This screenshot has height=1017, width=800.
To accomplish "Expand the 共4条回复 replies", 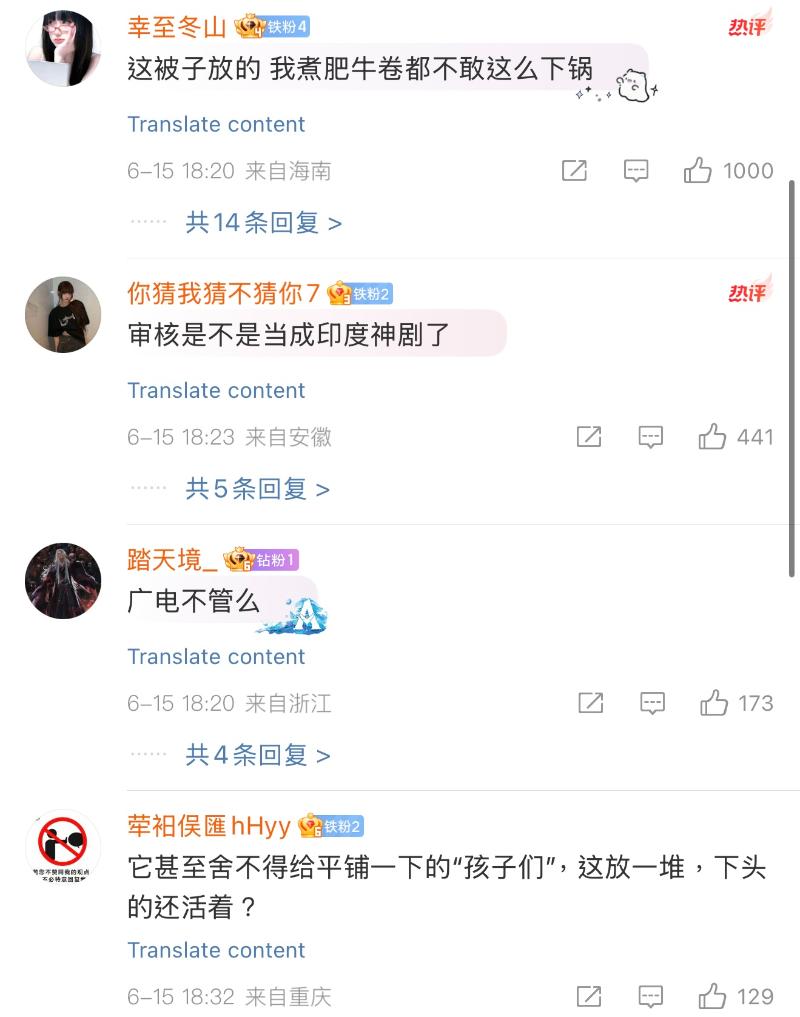I will (x=257, y=755).
